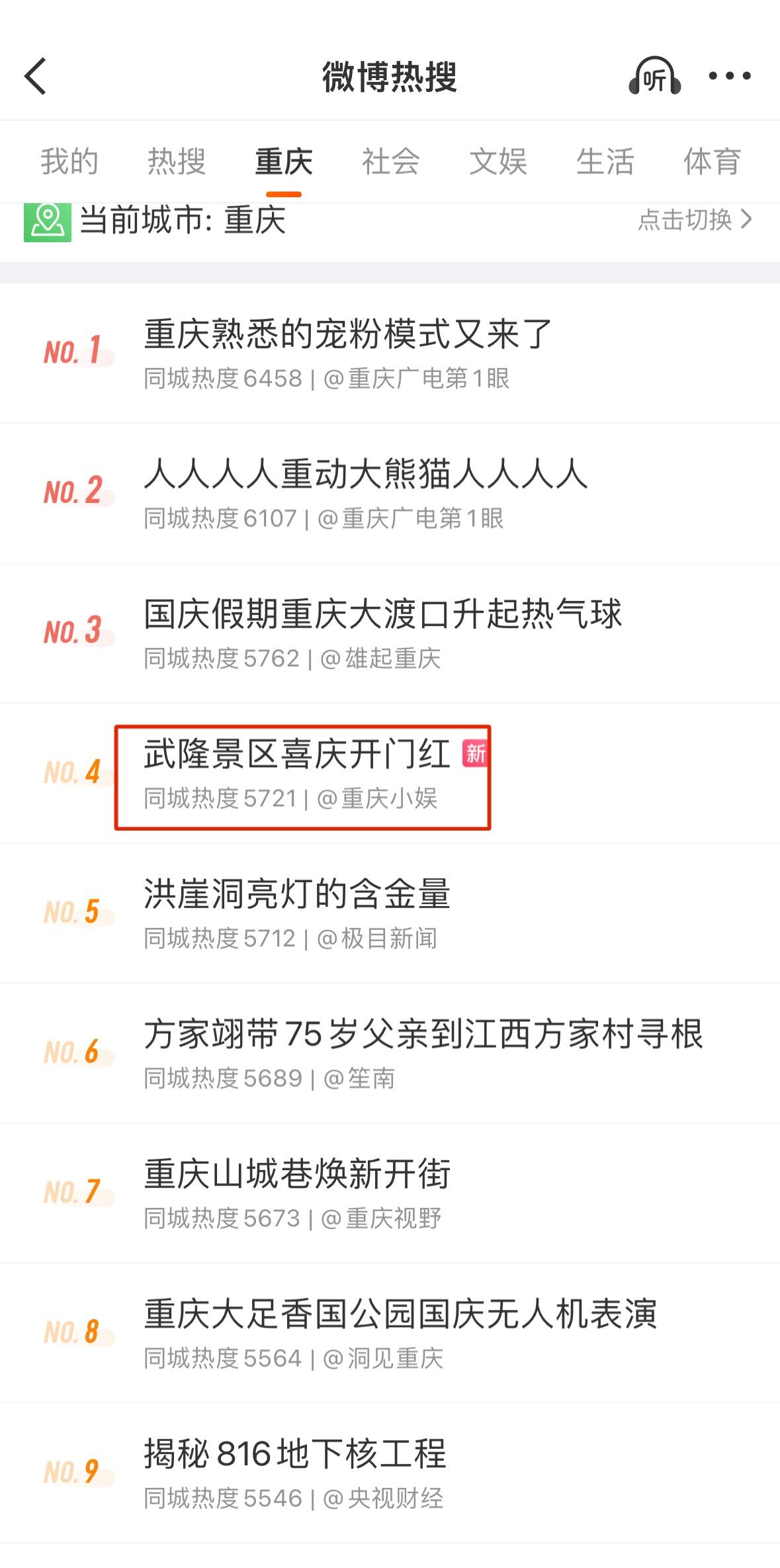Open topic 国庆假期重庆大渡口升起热气球

pos(382,614)
